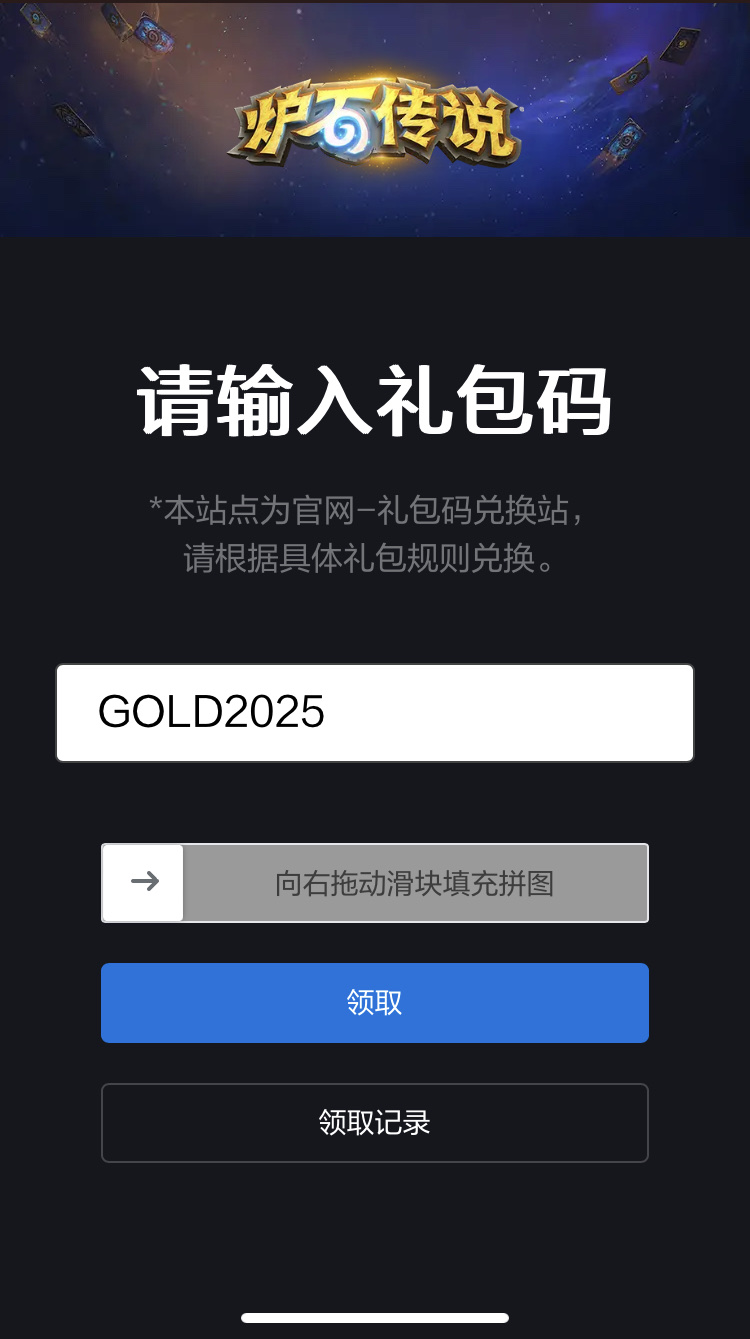The image size is (750, 1339).
Task: Tap the gift code field containing GOLD2025
Action: coord(375,713)
